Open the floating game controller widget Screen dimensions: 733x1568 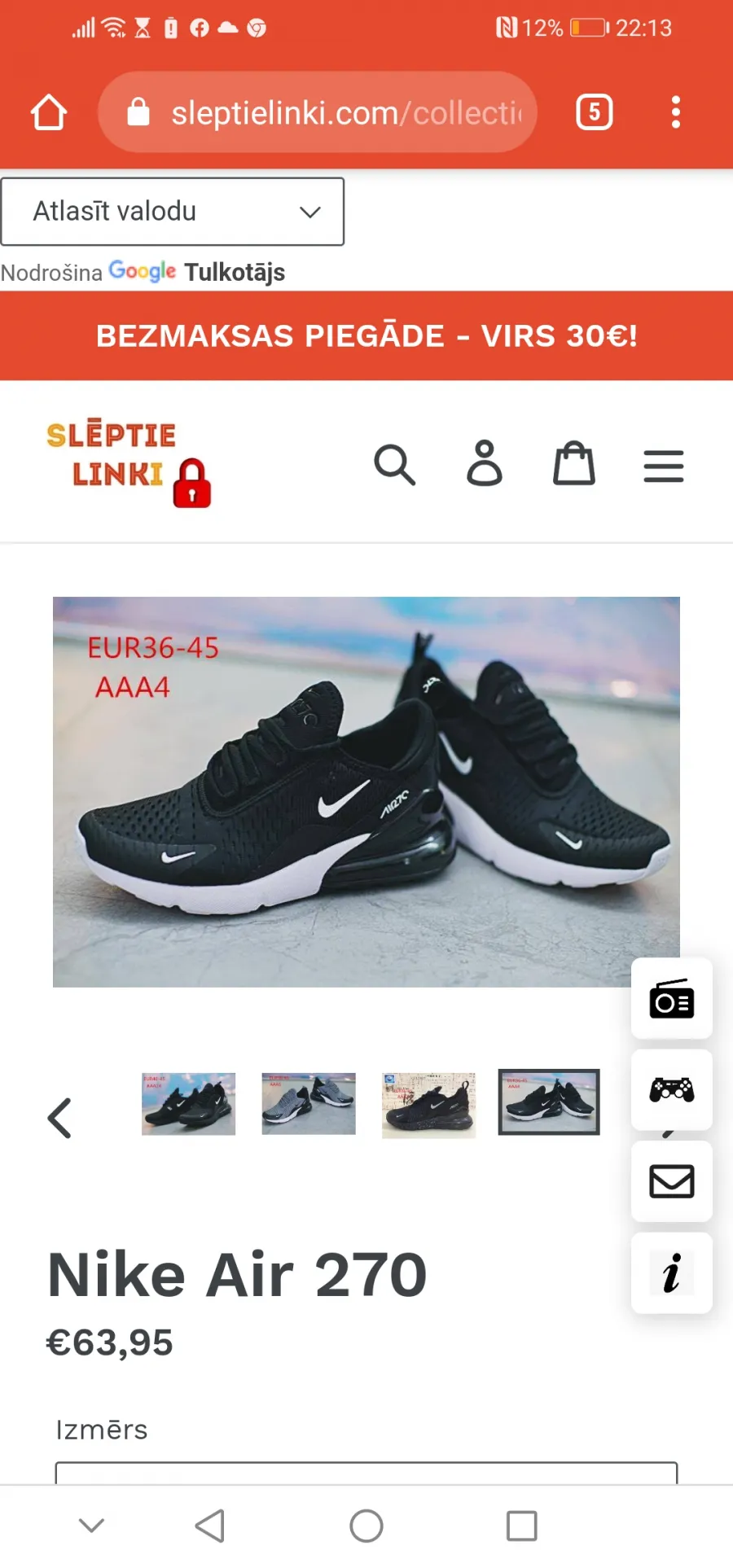(x=672, y=1090)
